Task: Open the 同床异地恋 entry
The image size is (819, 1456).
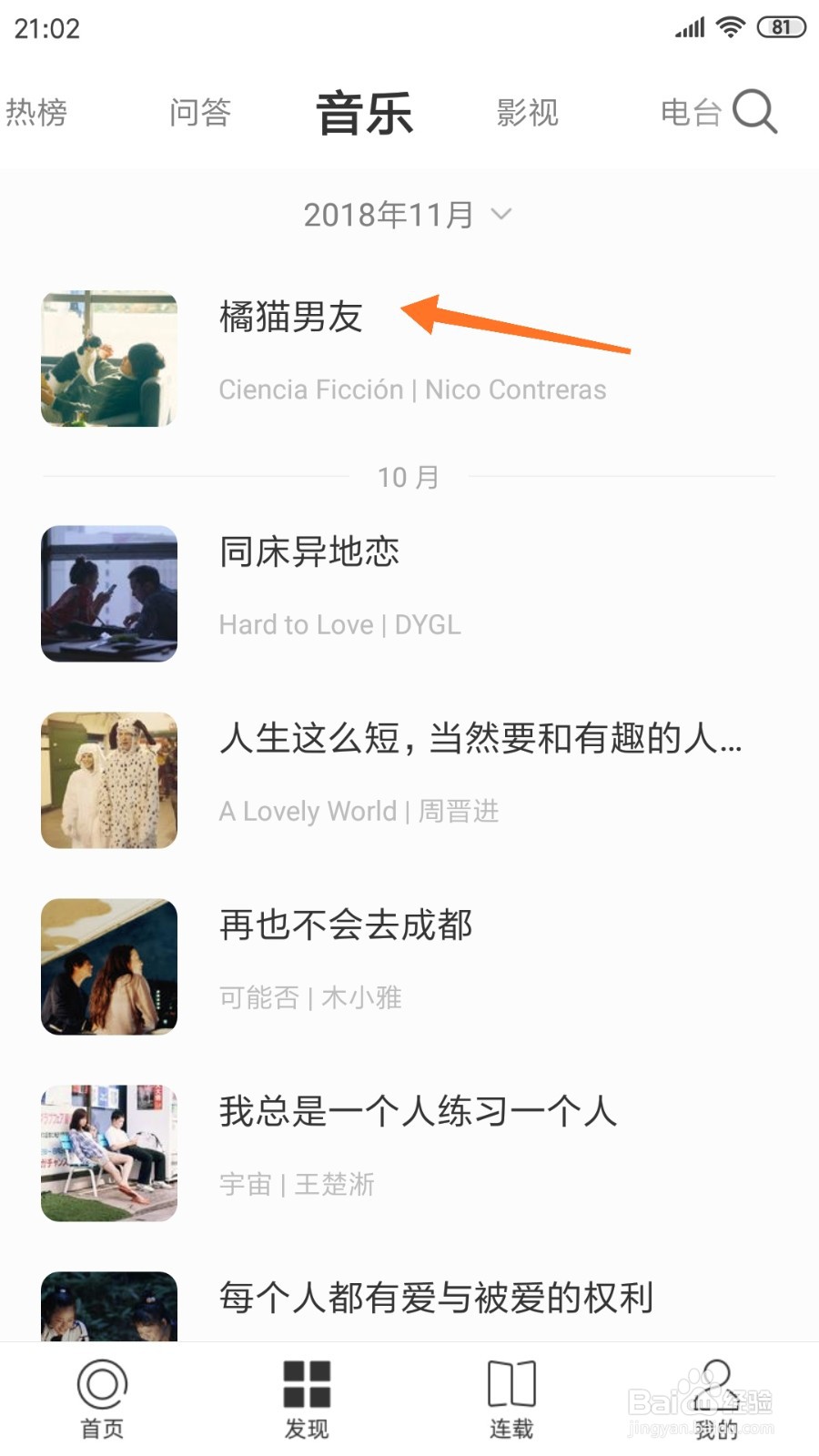Action: (309, 552)
